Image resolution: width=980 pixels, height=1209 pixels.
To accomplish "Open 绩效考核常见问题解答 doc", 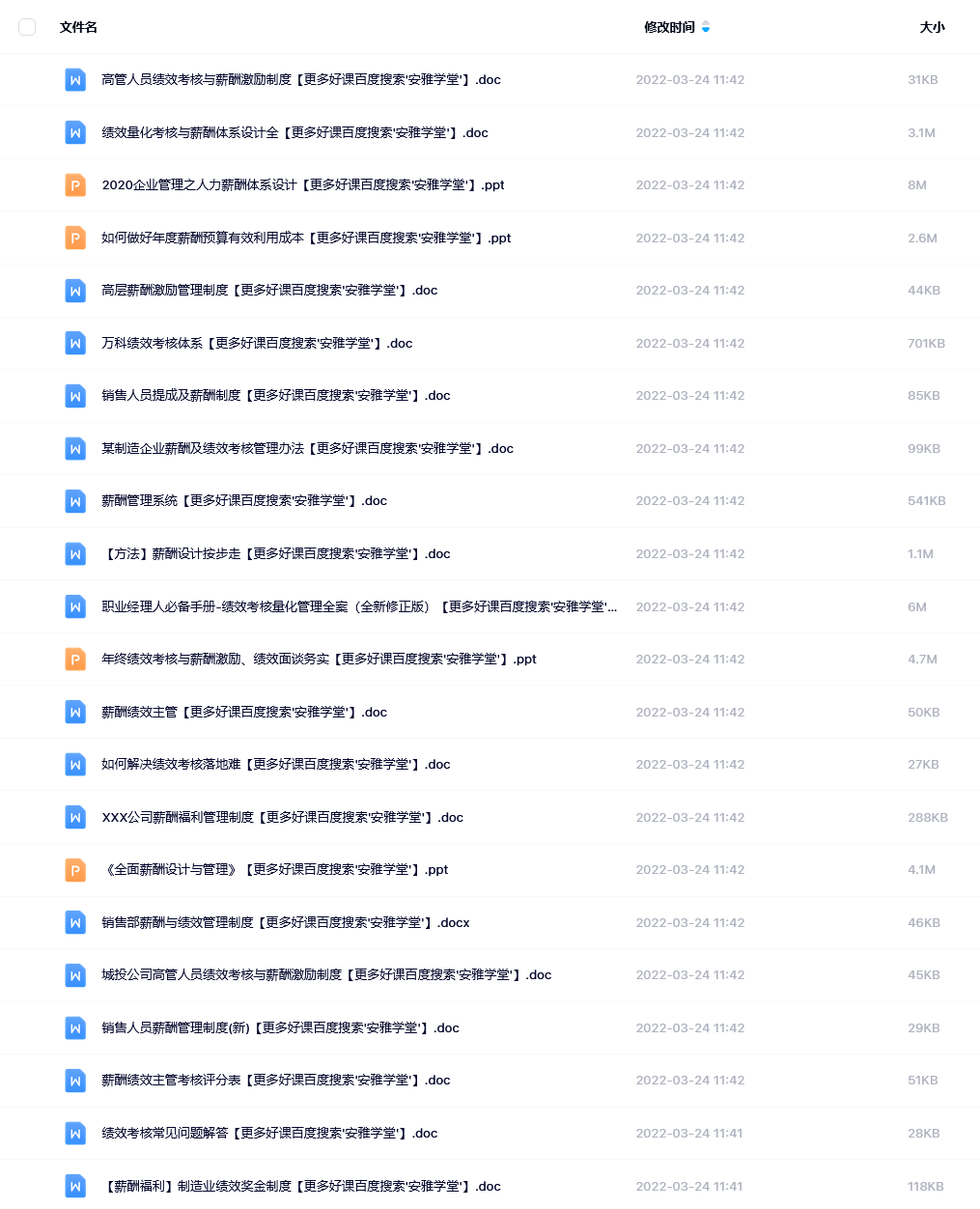I will pos(269,1134).
